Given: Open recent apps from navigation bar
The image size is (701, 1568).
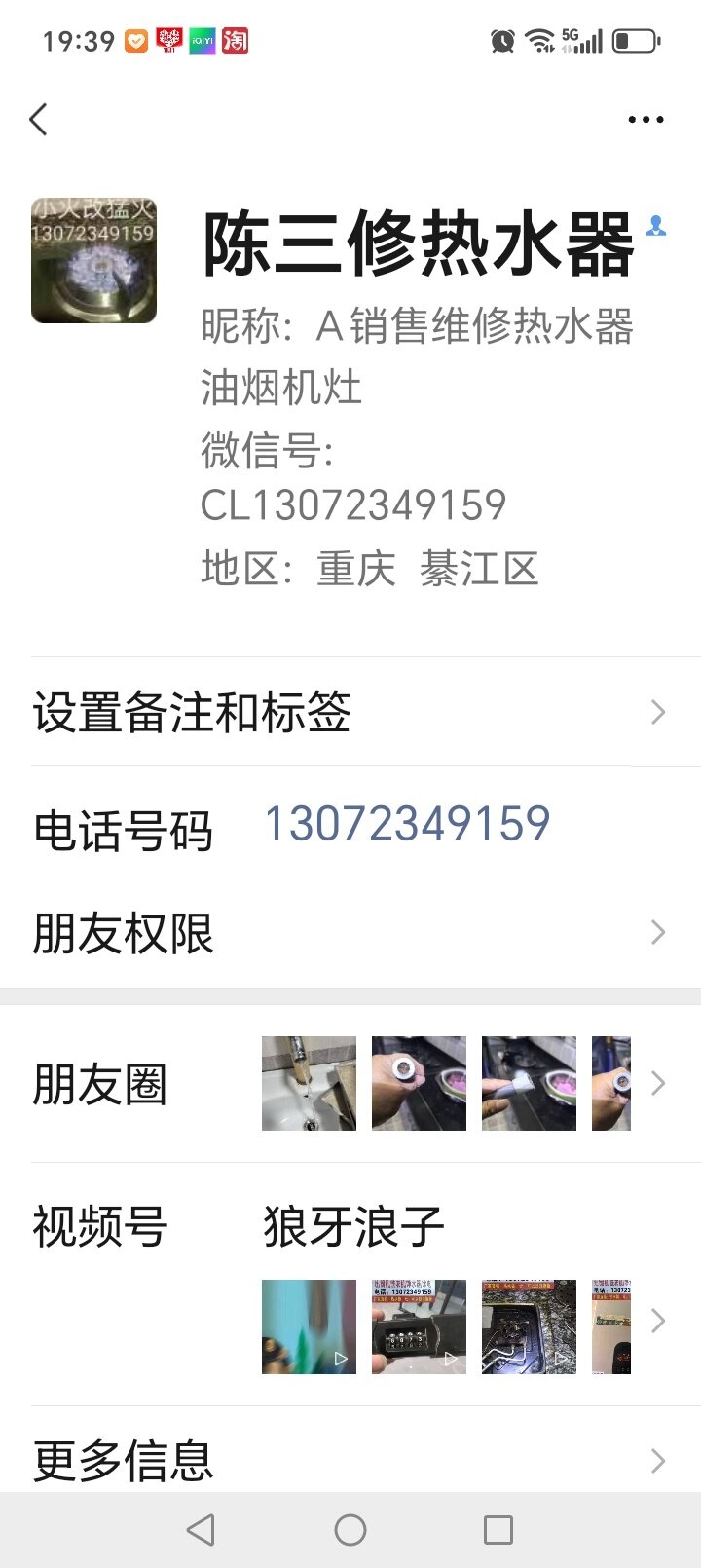Looking at the screenshot, I should [x=498, y=1530].
